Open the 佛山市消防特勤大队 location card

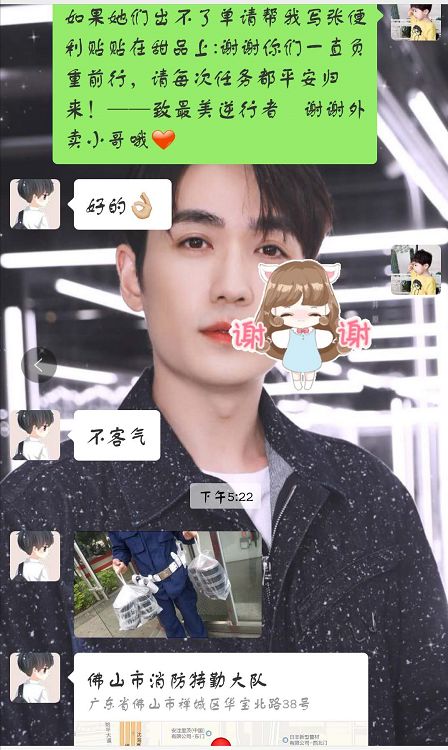pos(221,699)
